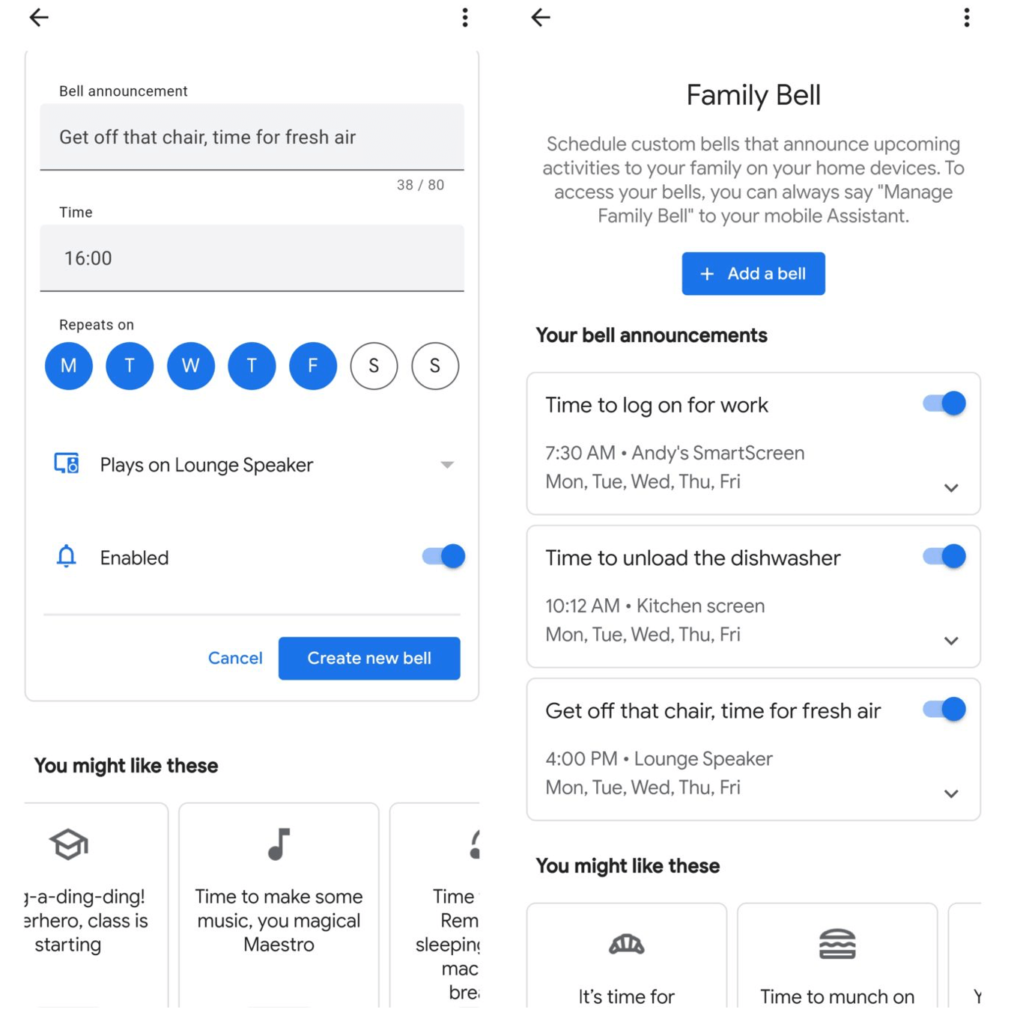Screen dimensions: 1011x1024
Task: Tap Create new bell
Action: point(369,658)
